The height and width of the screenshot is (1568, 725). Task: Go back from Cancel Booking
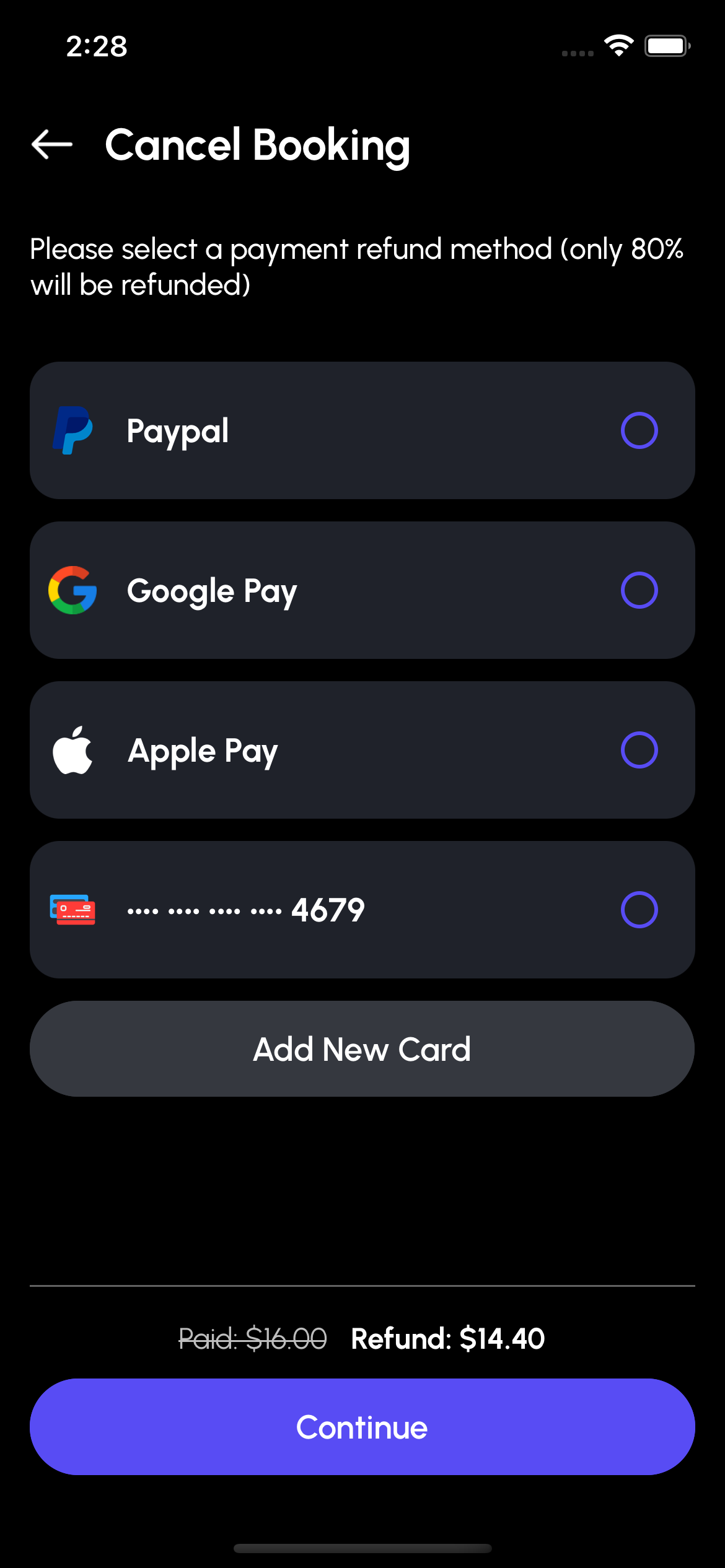tap(52, 144)
